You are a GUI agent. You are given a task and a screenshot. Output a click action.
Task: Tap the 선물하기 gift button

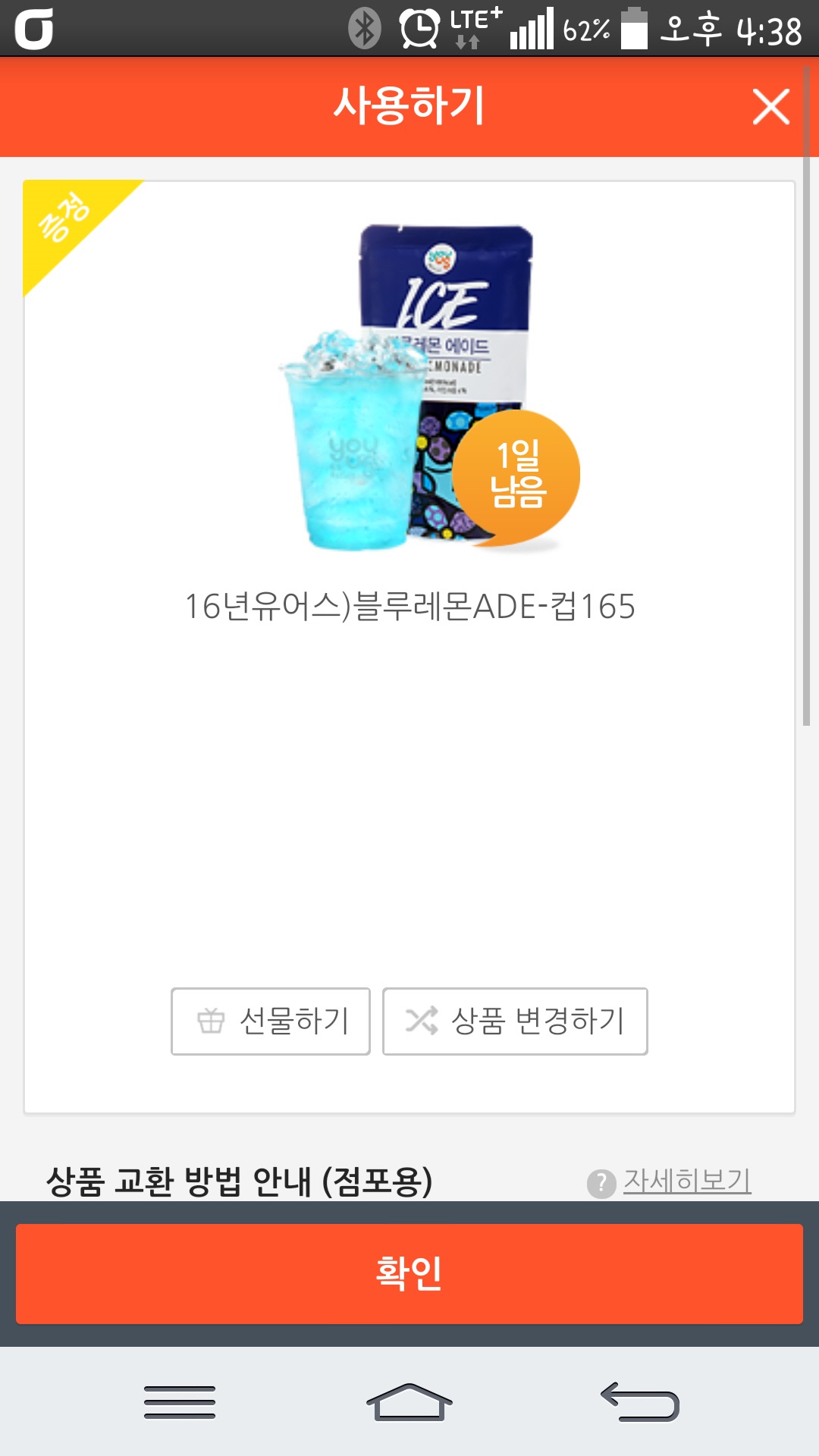(x=271, y=1021)
